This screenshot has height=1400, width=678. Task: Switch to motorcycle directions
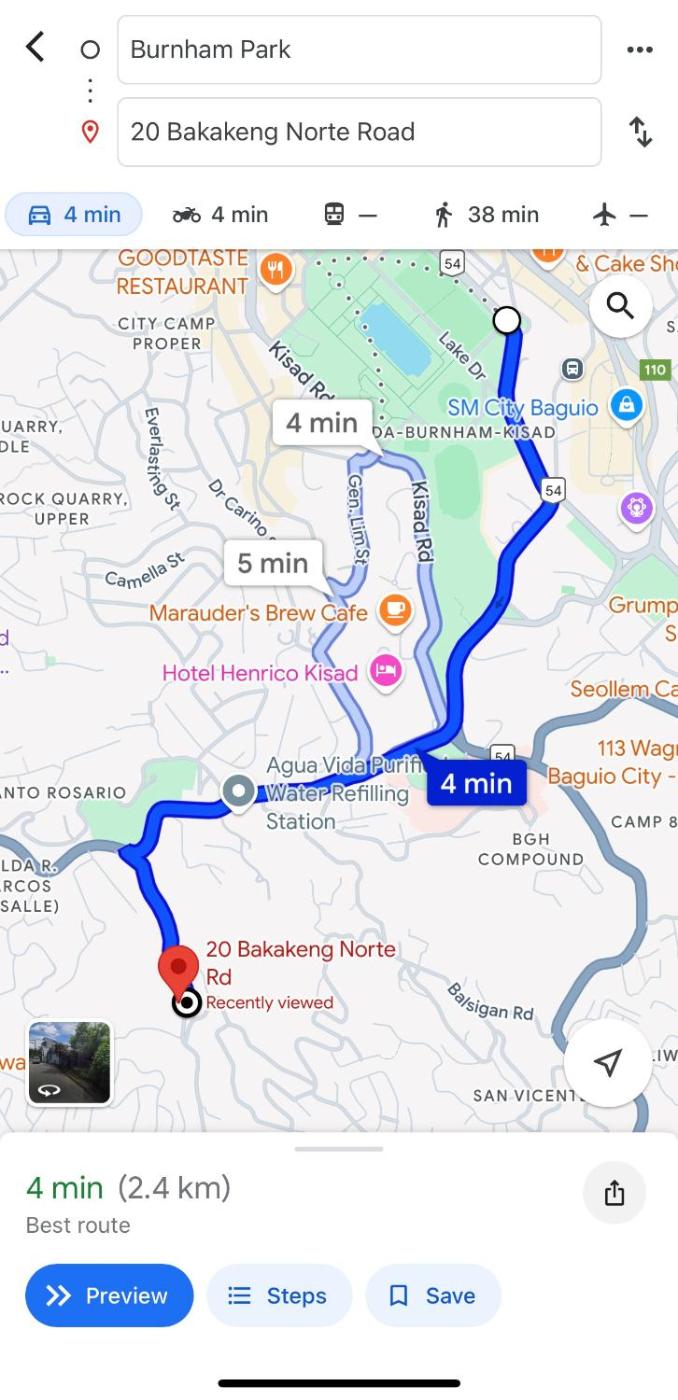220,214
